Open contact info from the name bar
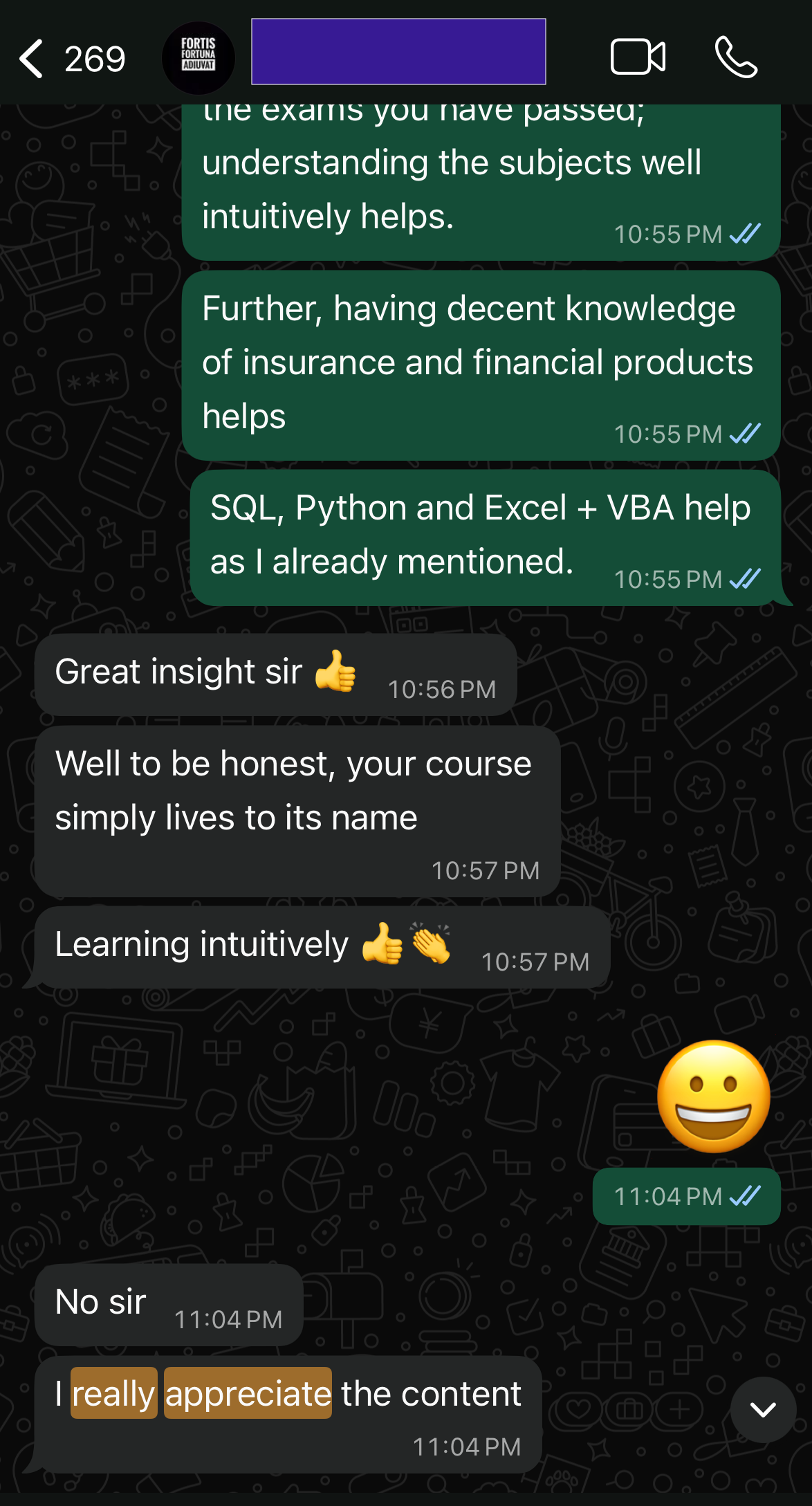The image size is (812, 1506). pyautogui.click(x=398, y=52)
